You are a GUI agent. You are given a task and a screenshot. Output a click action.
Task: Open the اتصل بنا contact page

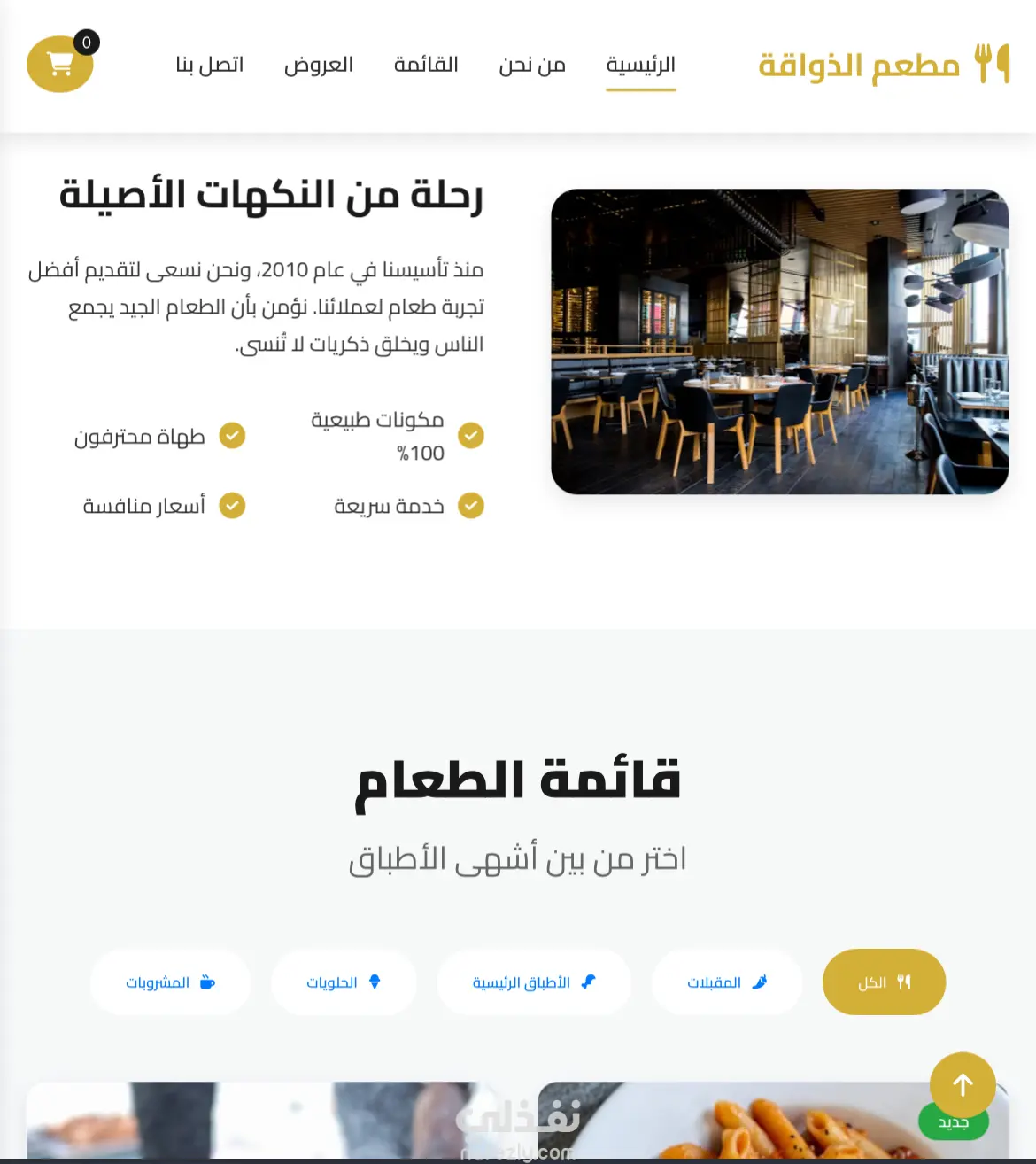[210, 65]
